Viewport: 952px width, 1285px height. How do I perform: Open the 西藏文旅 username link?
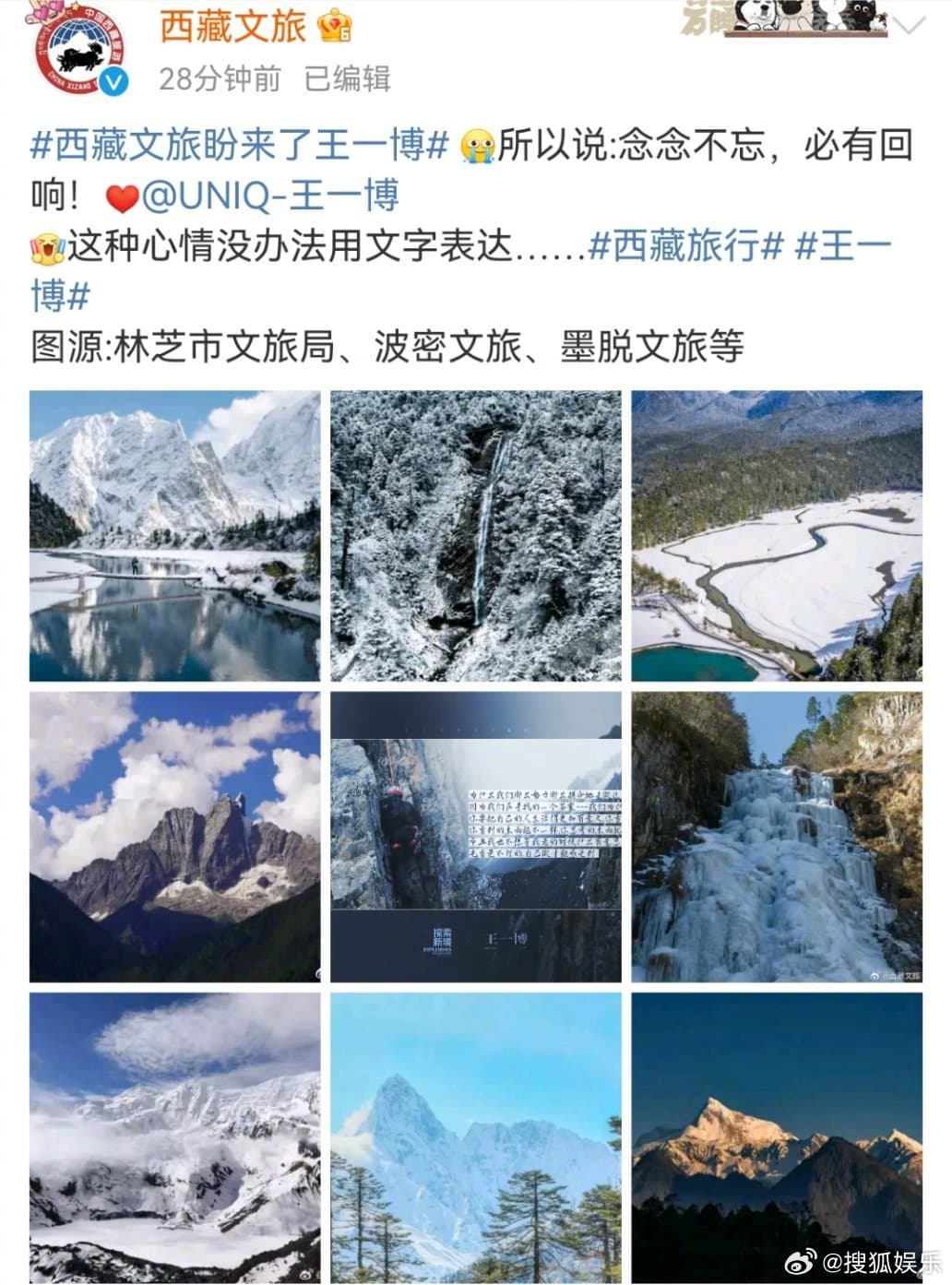232,26
